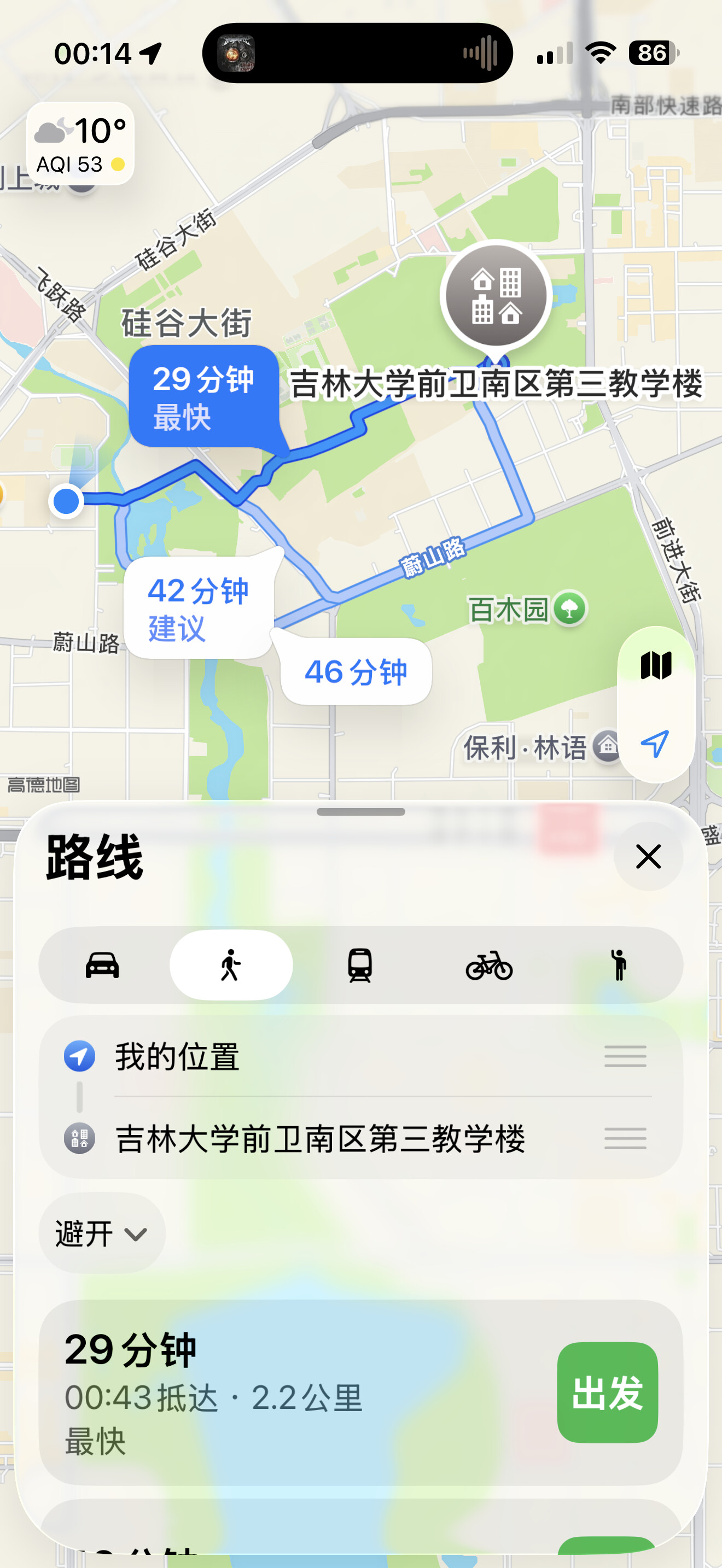Select the ride-hailing mode tab
Viewport: 722px width, 1568px height.
619,966
